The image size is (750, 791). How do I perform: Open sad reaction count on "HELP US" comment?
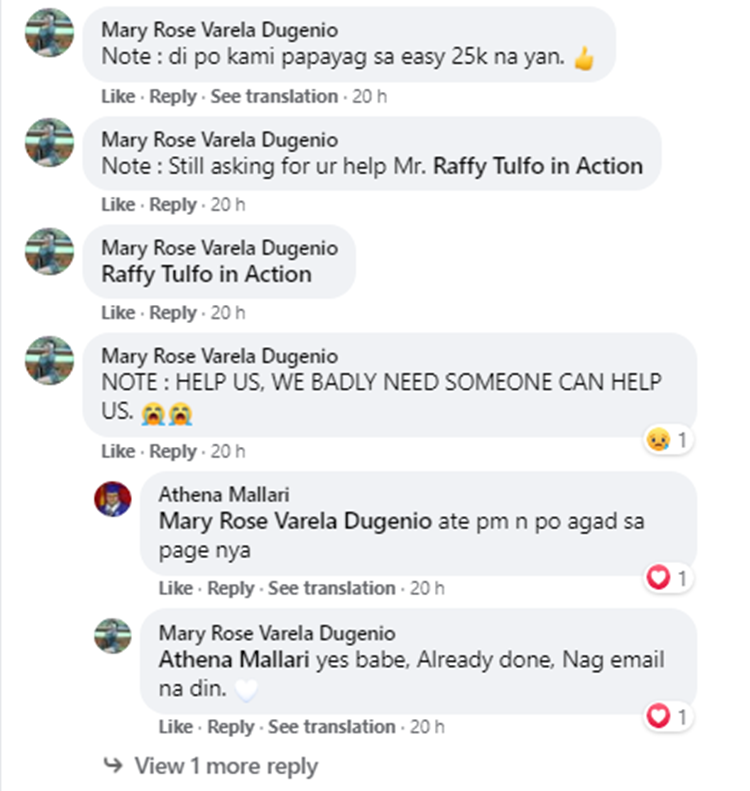[x=668, y=439]
